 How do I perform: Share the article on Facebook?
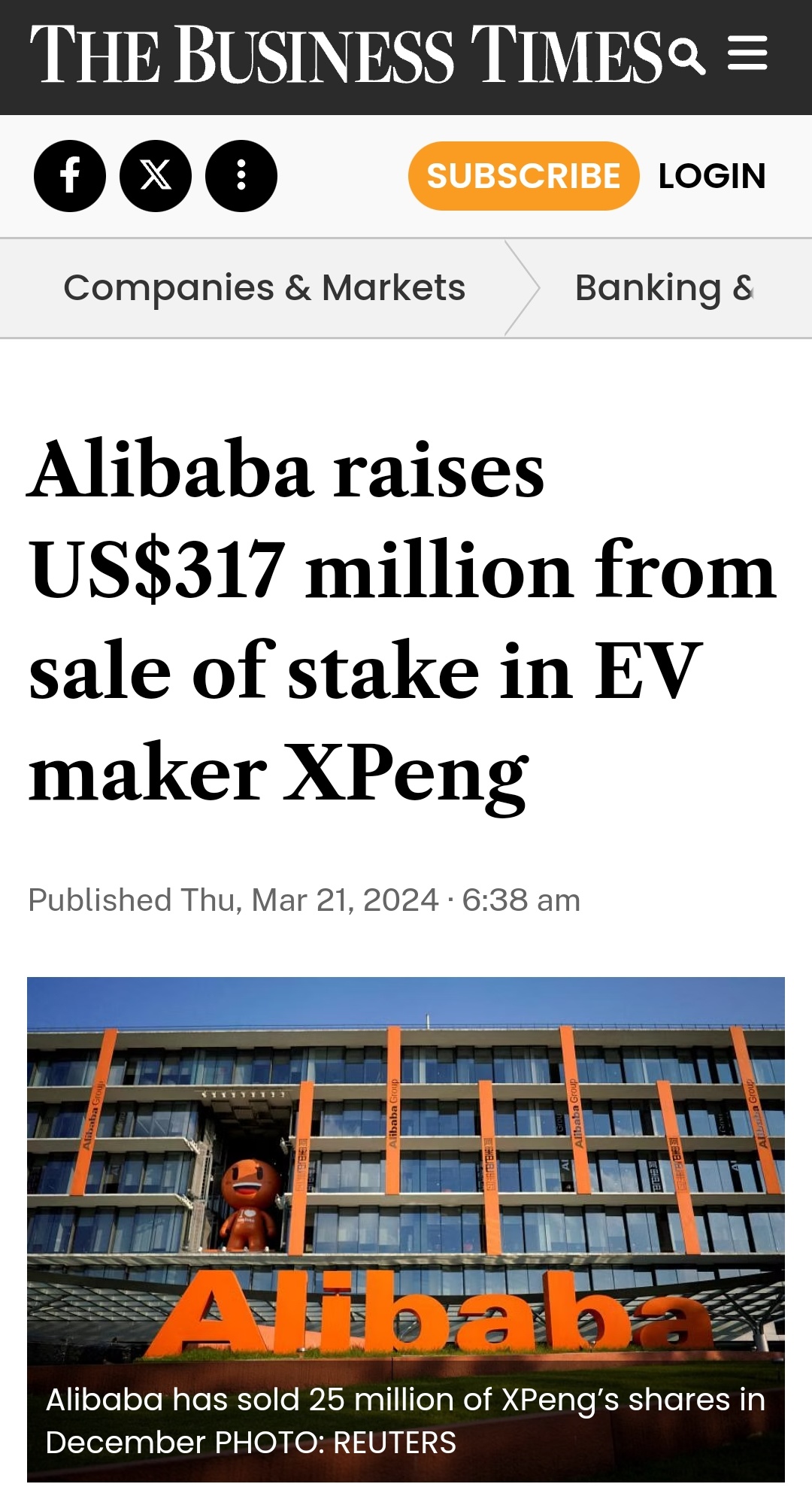pyautogui.click(x=70, y=176)
